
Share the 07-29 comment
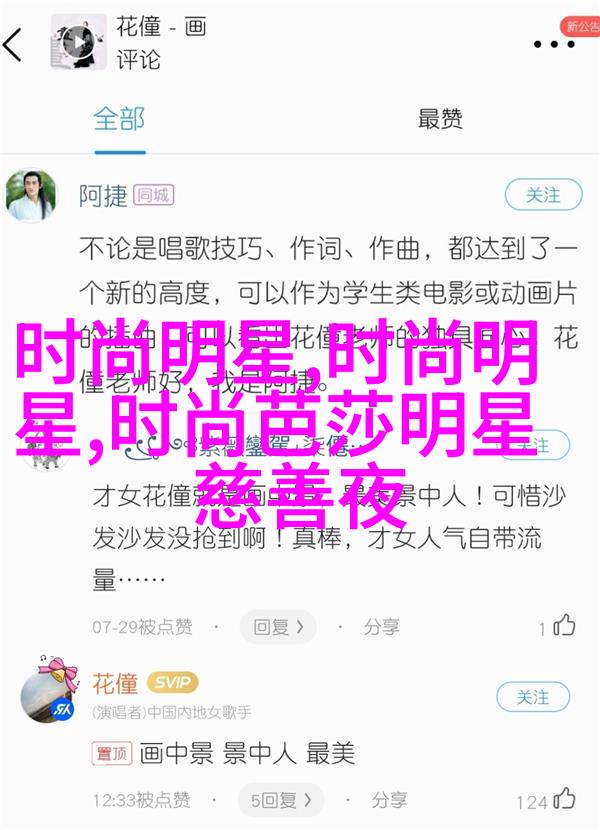(x=371, y=627)
